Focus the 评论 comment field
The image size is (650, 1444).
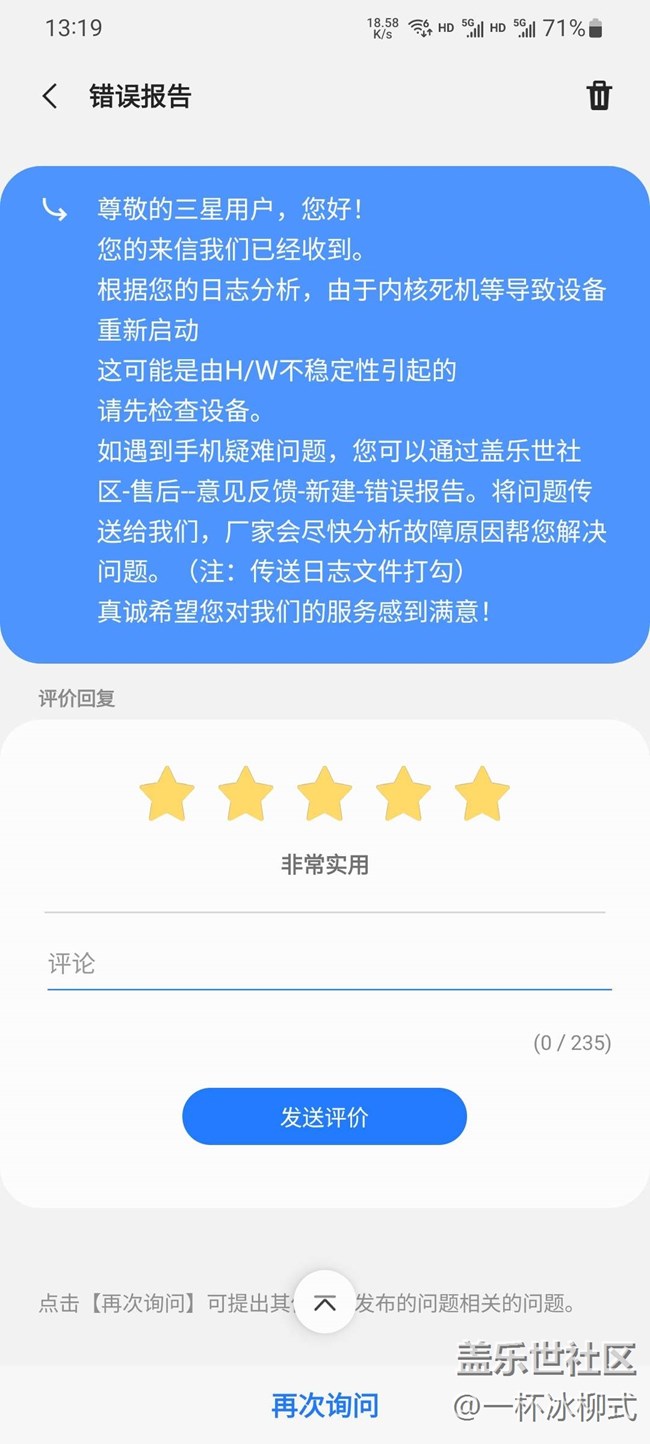329,964
